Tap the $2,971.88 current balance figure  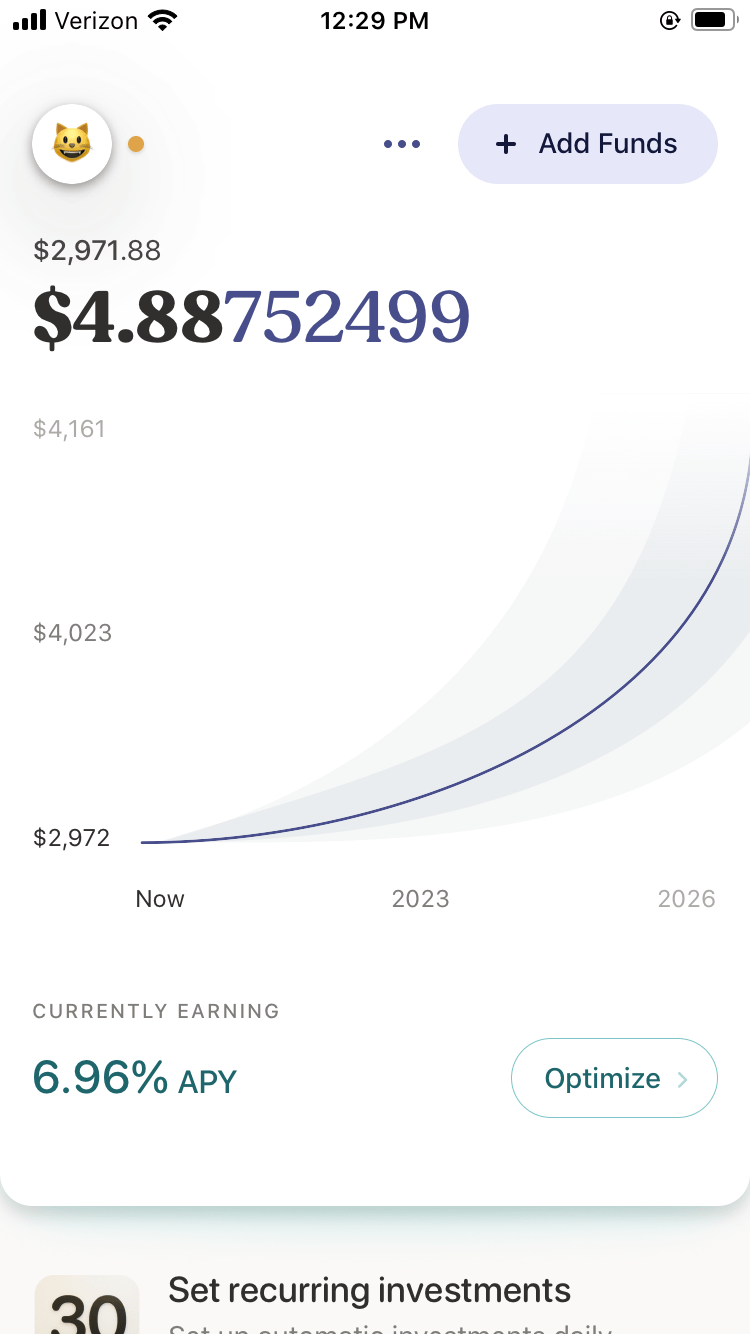click(97, 250)
